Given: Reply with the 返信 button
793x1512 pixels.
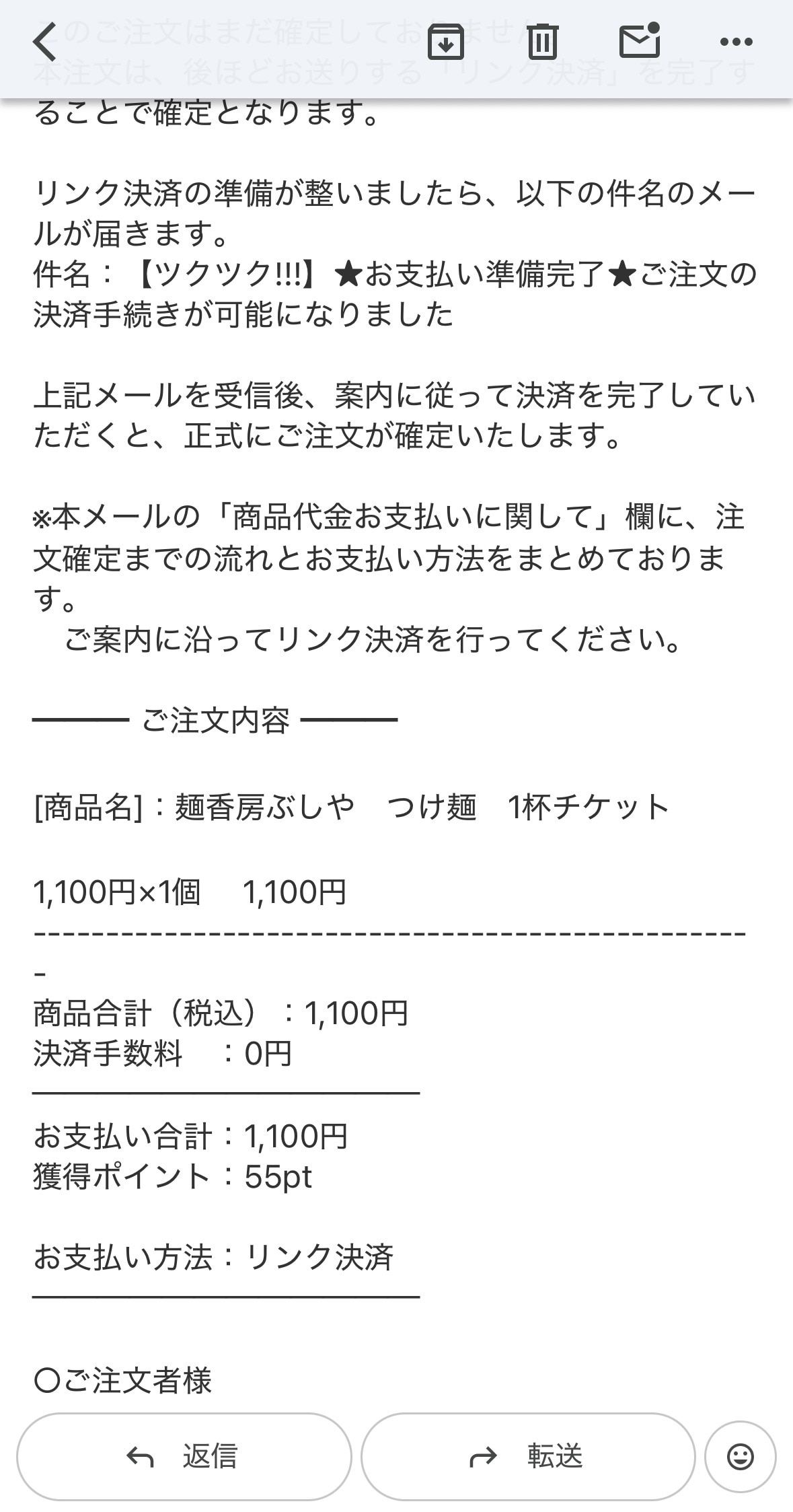Looking at the screenshot, I should pyautogui.click(x=184, y=1456).
